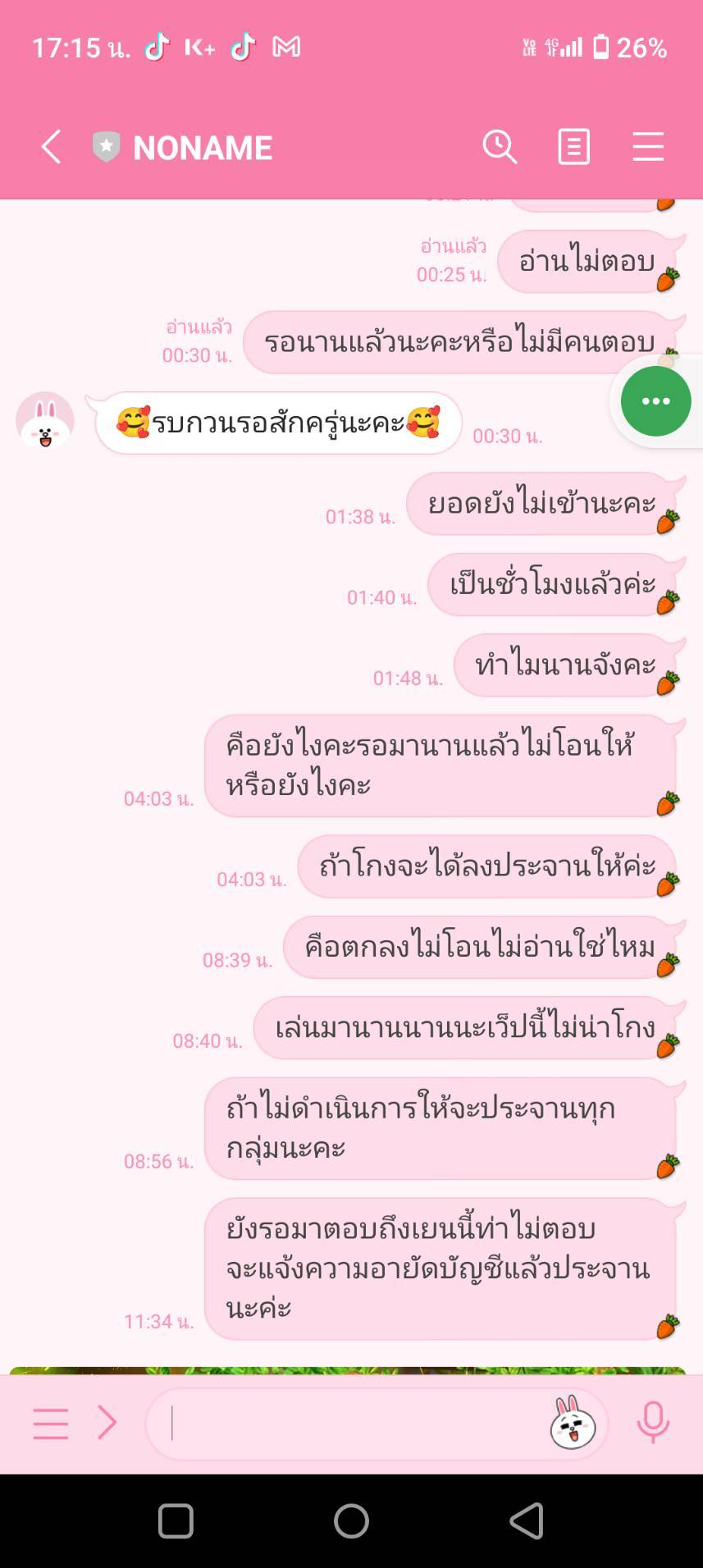Start voice message with microphone icon

point(653,1423)
